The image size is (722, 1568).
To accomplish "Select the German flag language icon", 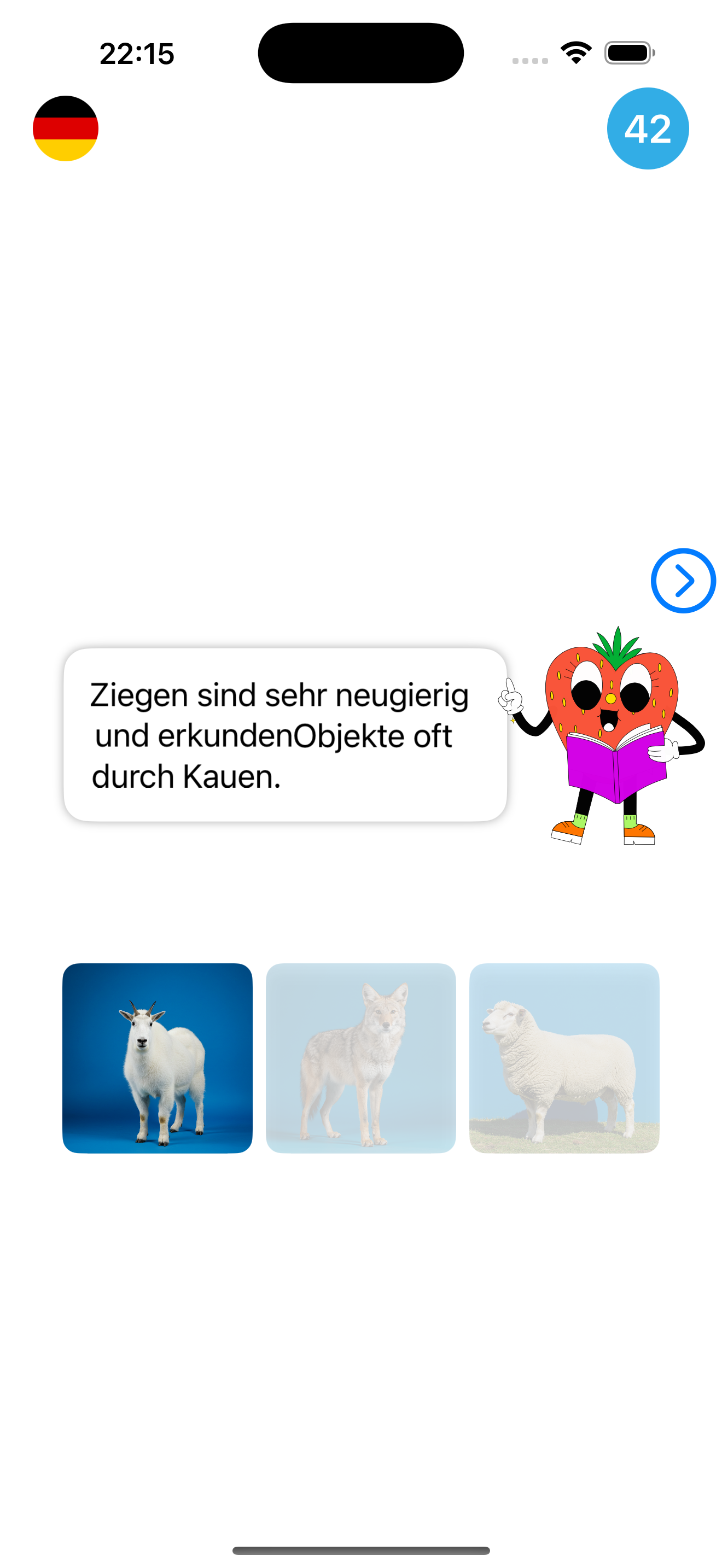I will [x=65, y=128].
